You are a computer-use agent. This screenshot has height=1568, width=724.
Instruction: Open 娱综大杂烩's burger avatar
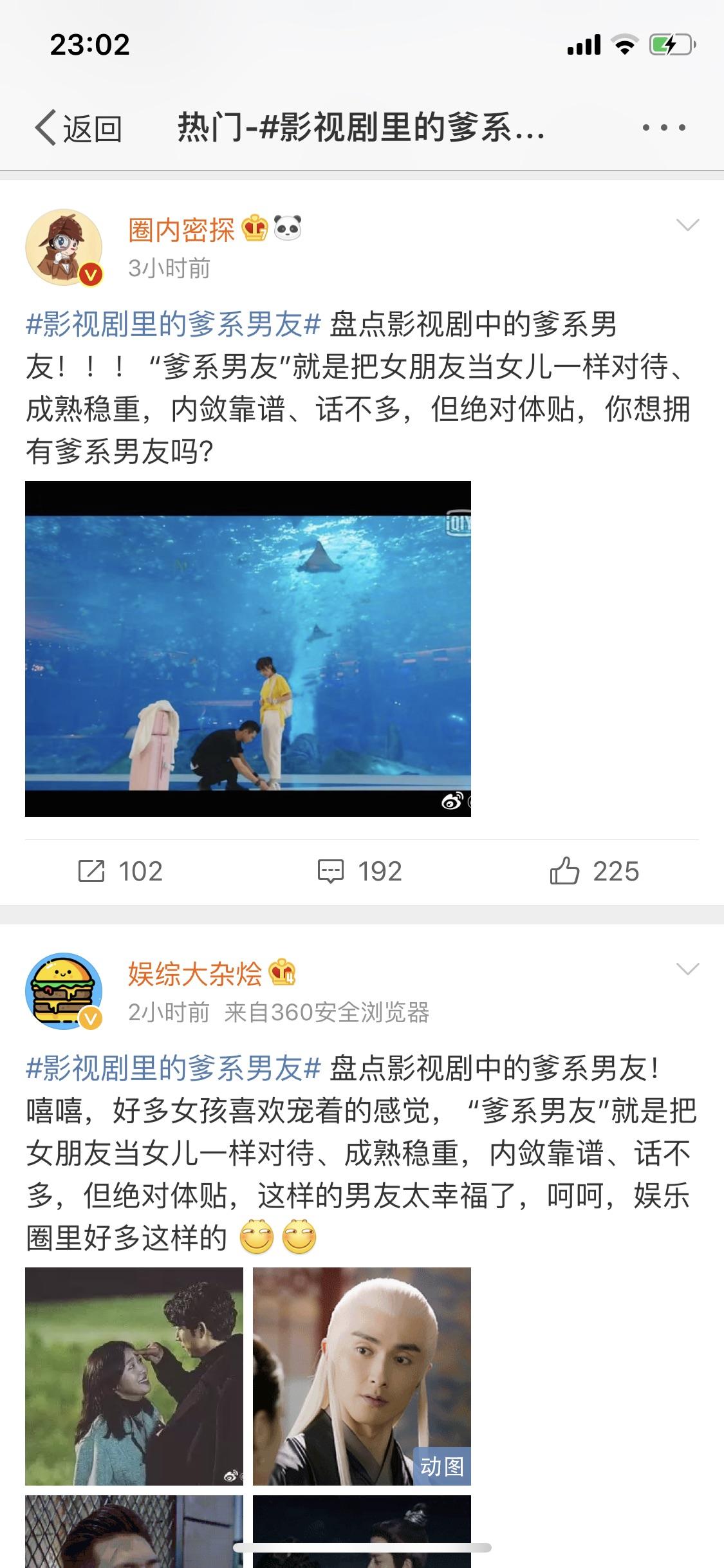coord(64,991)
